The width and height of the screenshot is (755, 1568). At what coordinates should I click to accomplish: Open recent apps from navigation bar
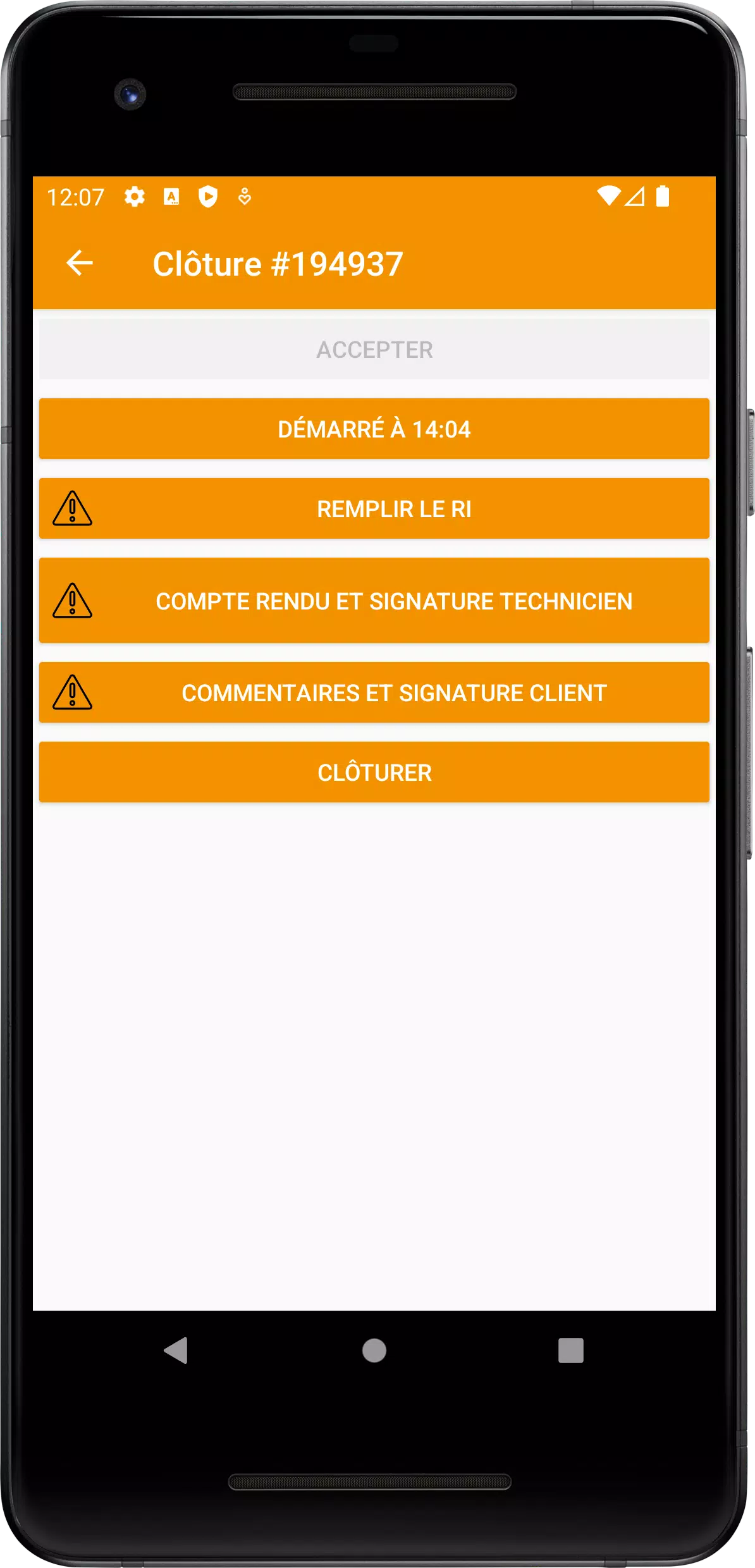pyautogui.click(x=571, y=1351)
